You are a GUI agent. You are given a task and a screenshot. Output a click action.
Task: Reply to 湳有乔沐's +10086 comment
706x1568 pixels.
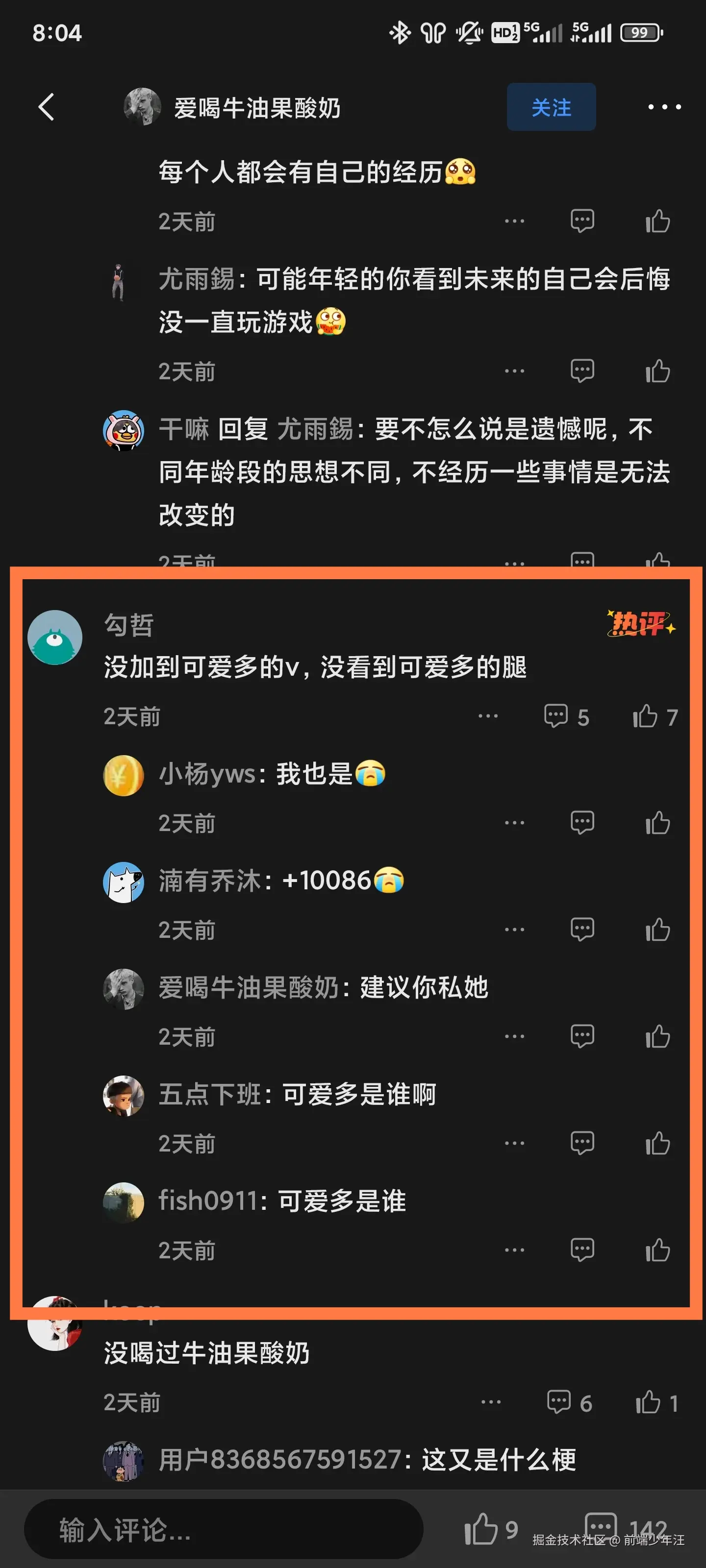click(582, 930)
